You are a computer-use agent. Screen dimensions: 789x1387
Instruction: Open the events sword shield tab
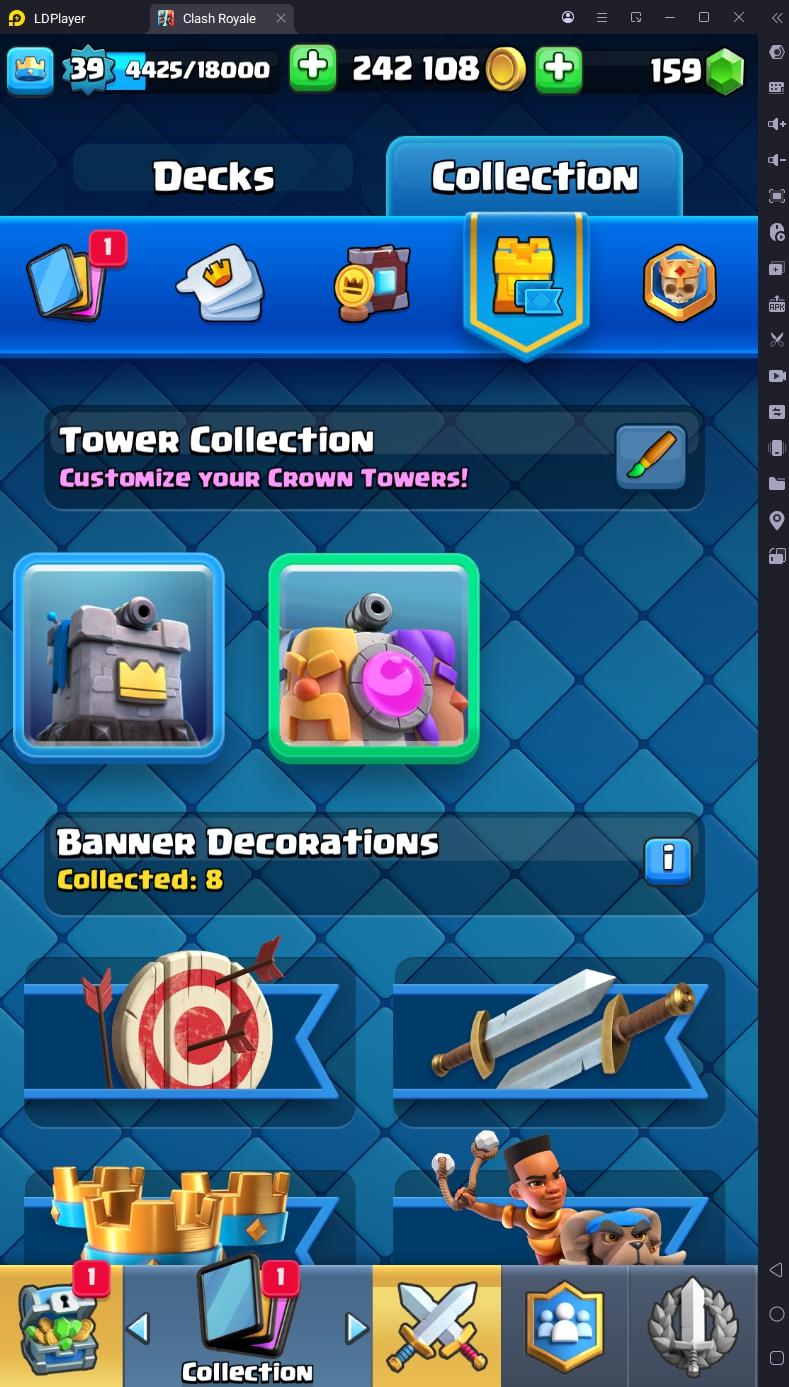tap(693, 1325)
